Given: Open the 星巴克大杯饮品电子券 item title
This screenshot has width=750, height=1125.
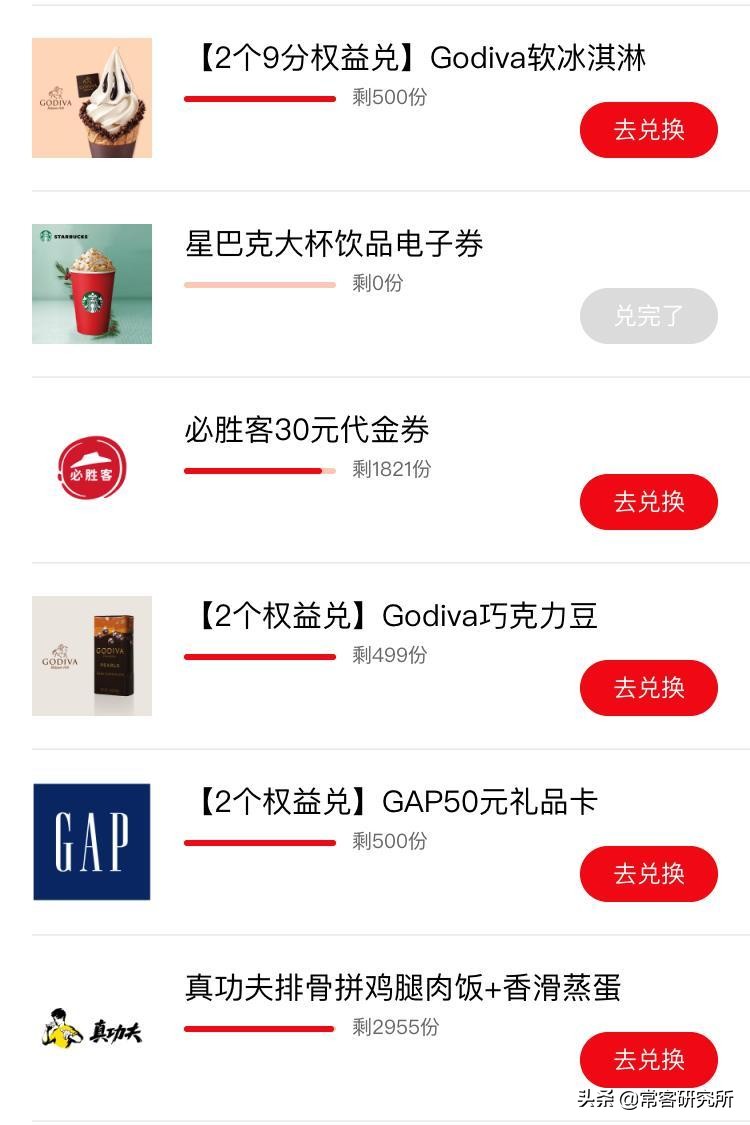Looking at the screenshot, I should pyautogui.click(x=332, y=245).
